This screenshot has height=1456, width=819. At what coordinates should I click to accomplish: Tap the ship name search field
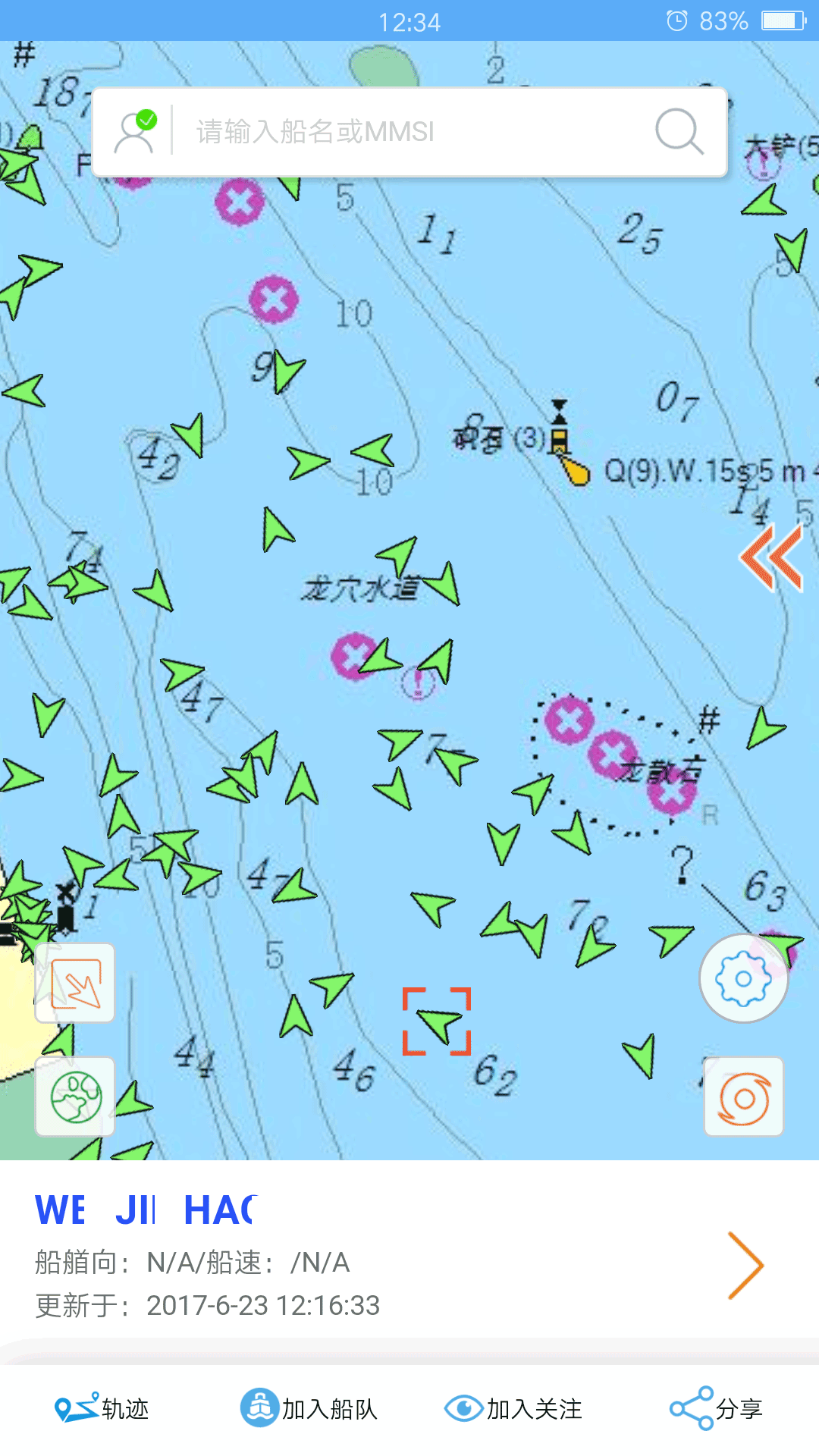click(x=409, y=132)
